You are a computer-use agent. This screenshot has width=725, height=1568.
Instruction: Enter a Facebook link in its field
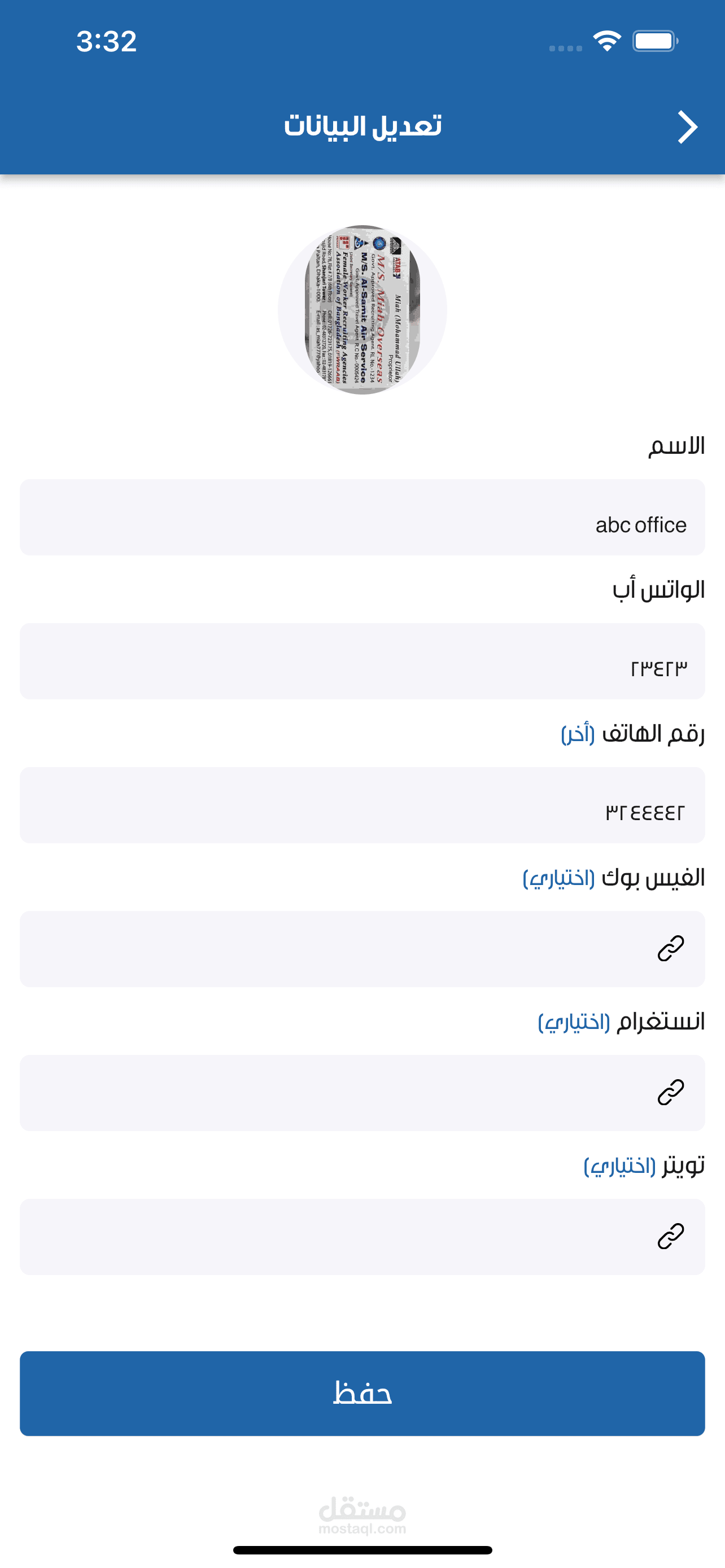[x=362, y=949]
